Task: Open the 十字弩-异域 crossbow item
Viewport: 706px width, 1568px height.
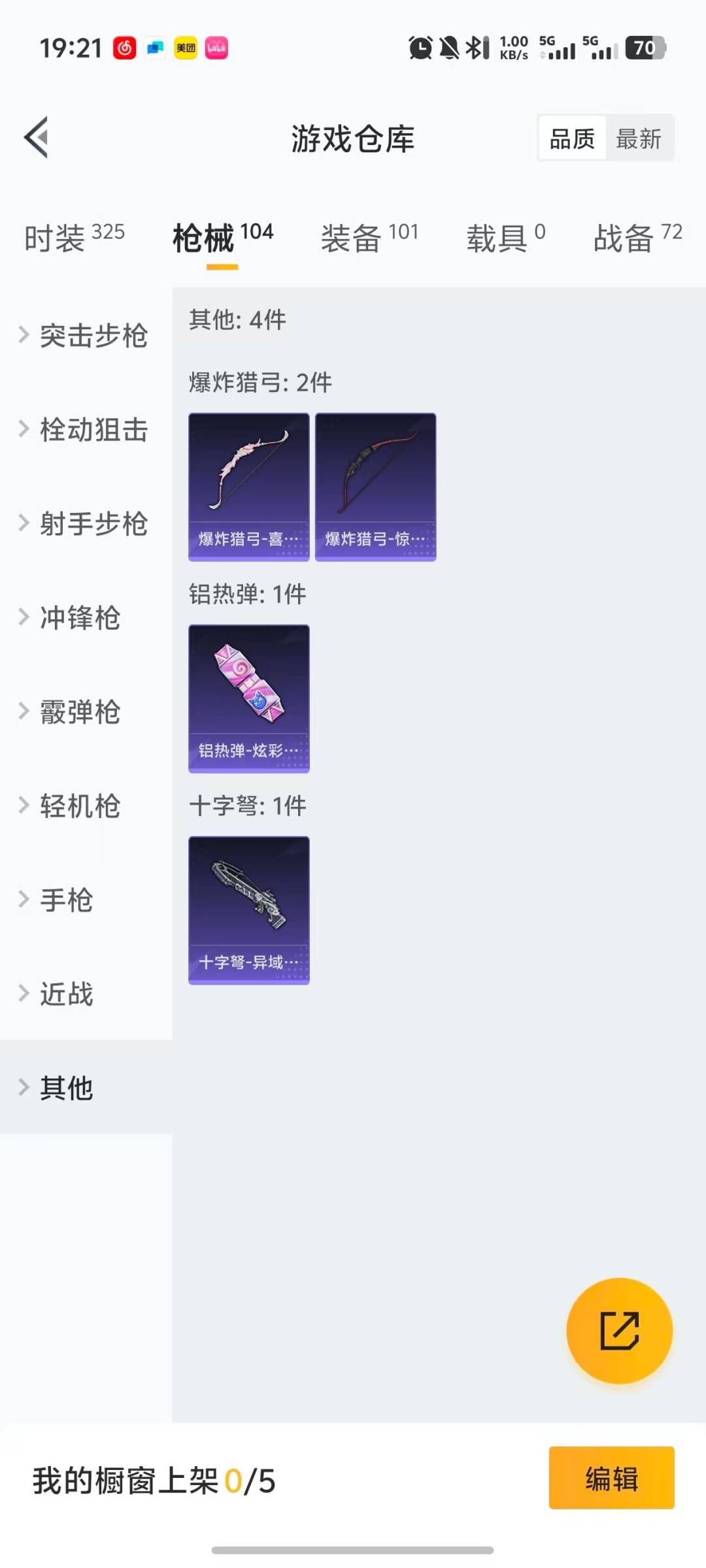Action: coord(248,908)
